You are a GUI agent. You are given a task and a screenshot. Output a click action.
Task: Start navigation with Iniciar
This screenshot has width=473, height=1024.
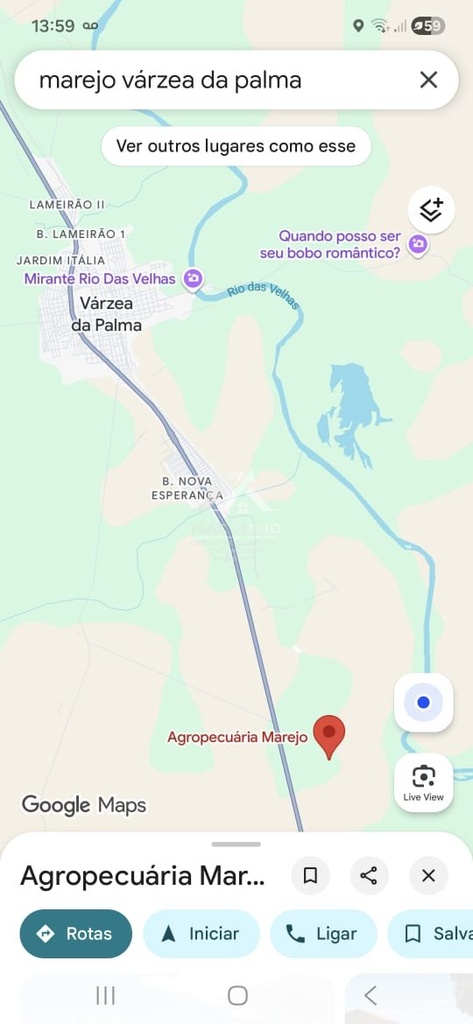click(201, 934)
